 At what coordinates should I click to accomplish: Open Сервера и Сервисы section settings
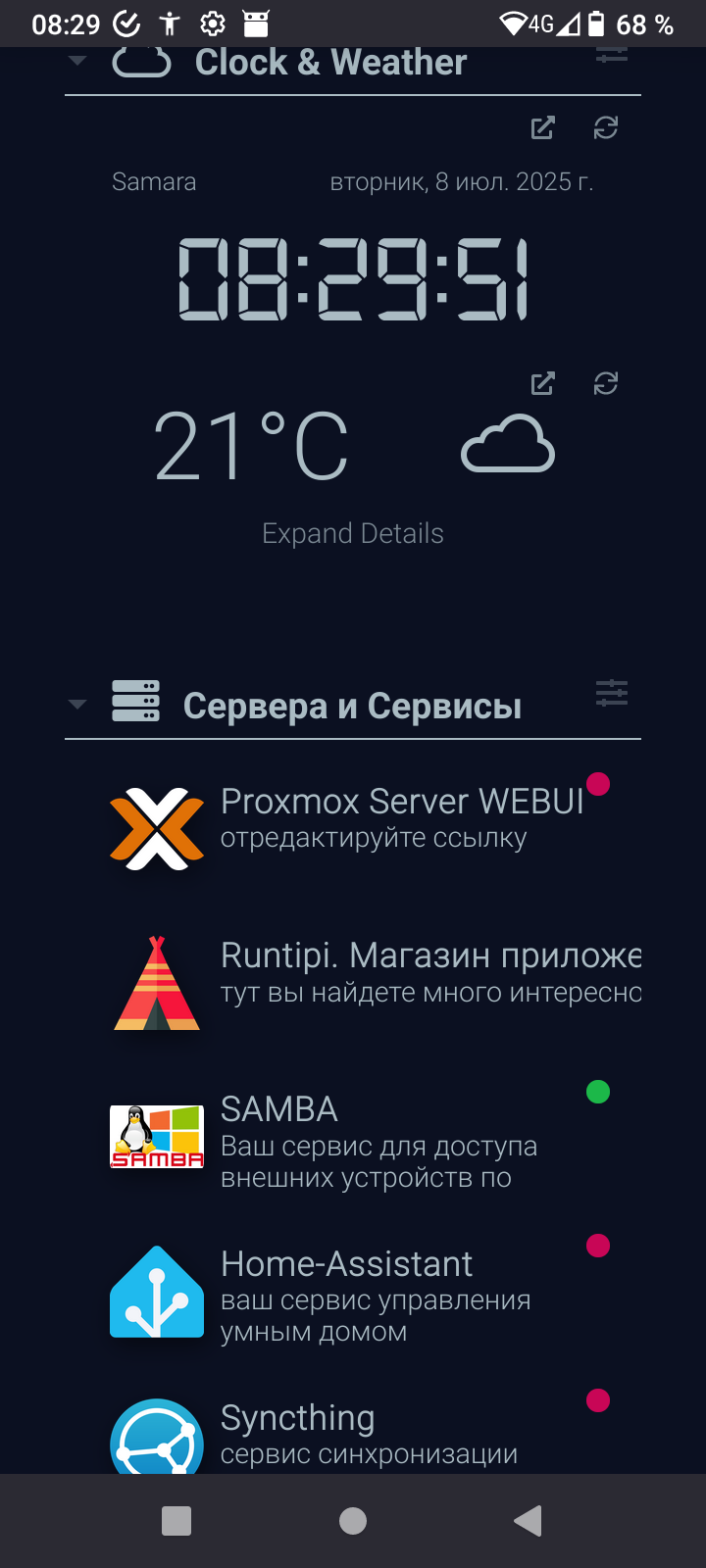[612, 694]
